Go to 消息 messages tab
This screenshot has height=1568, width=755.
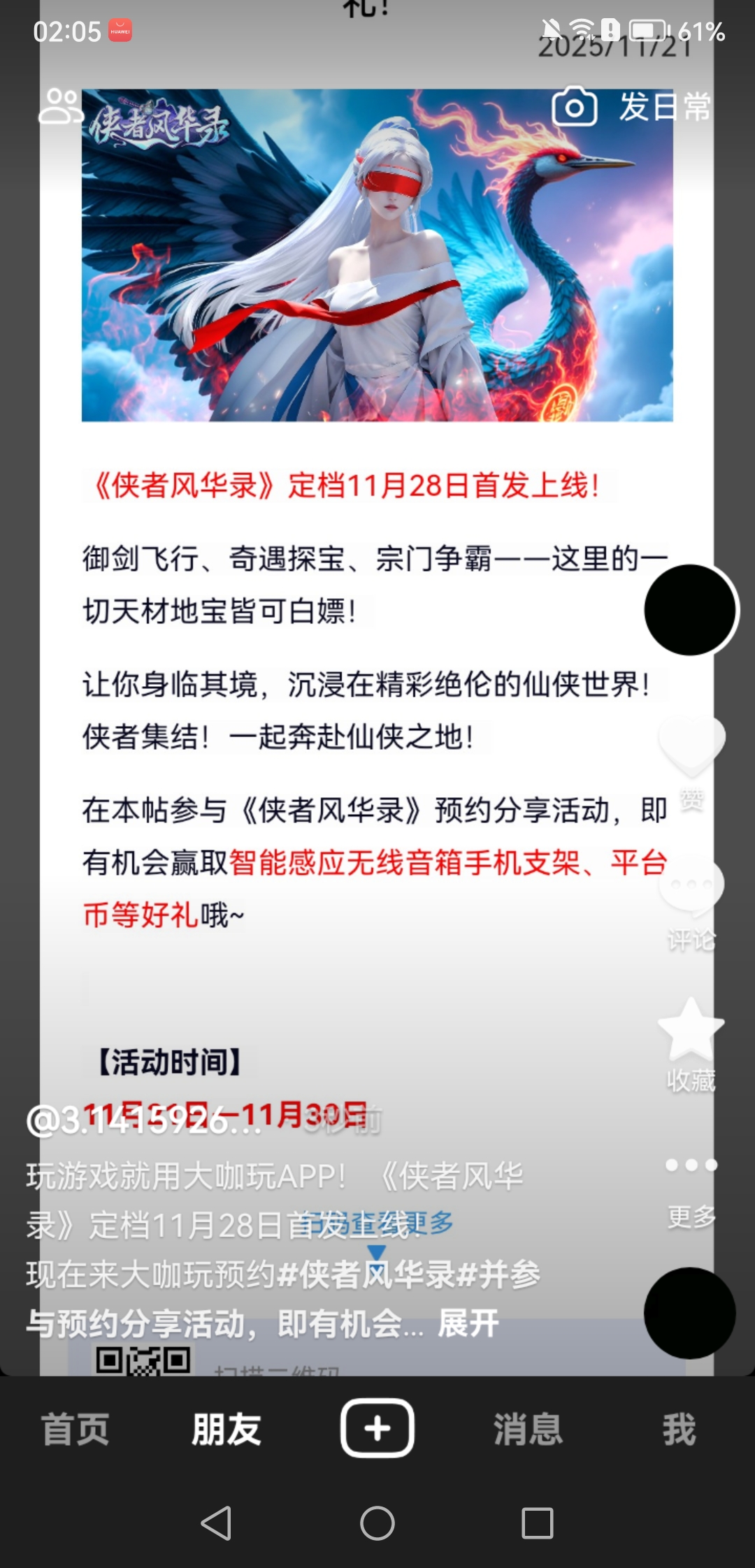(528, 1428)
